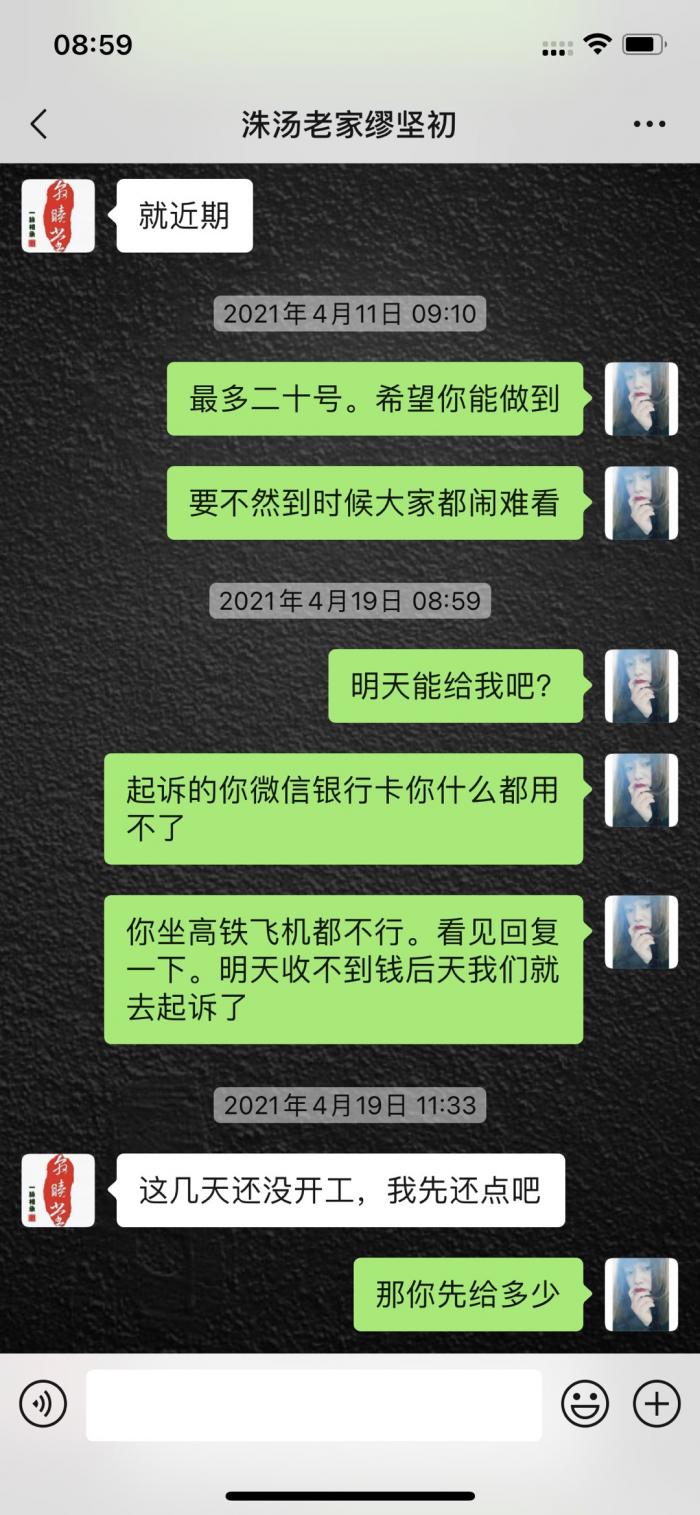Switch to voice message input

[43, 1404]
